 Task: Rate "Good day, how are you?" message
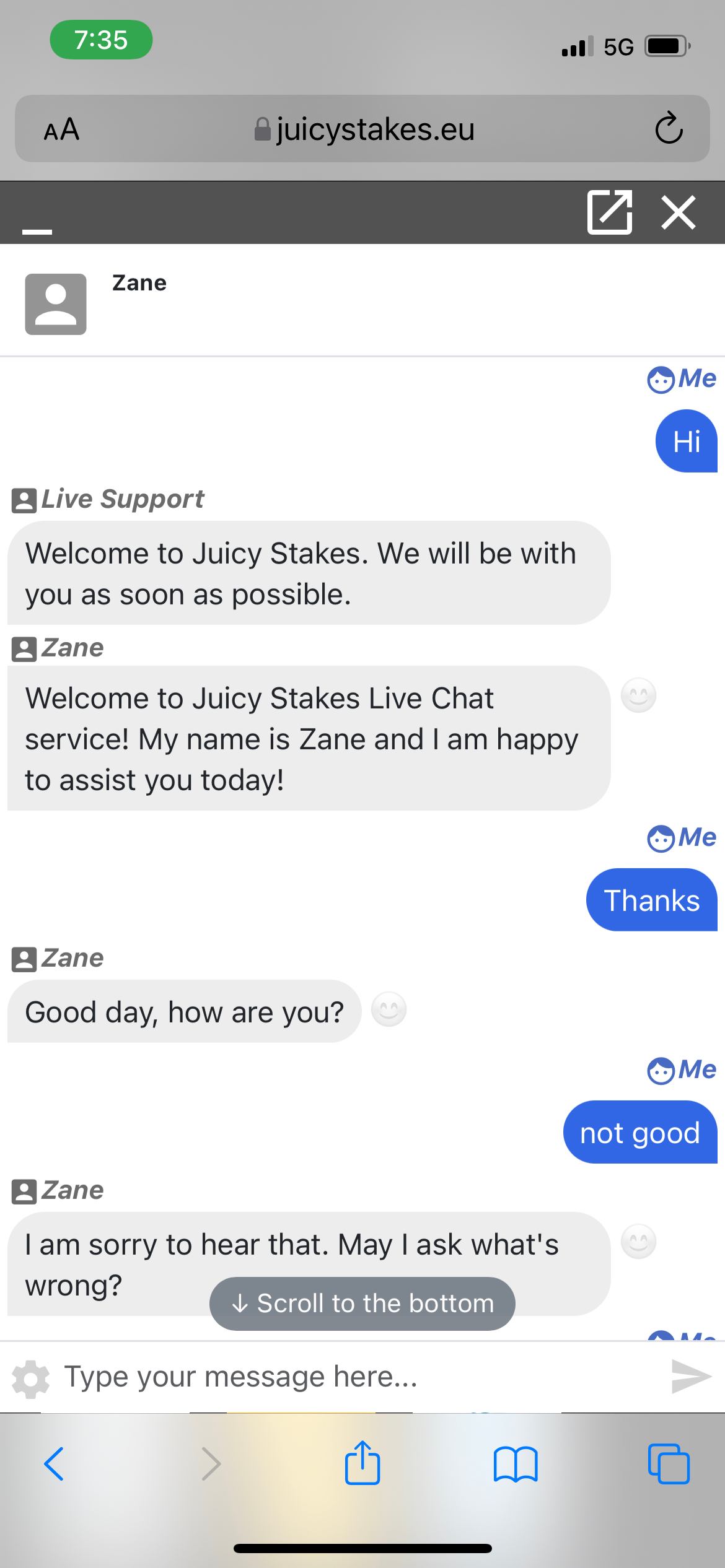click(x=389, y=1009)
